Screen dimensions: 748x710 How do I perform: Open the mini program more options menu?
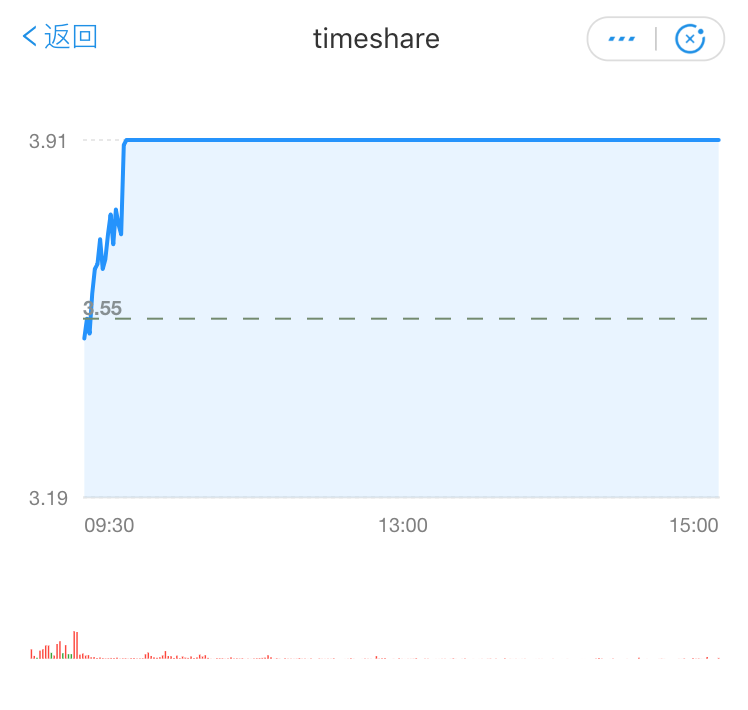click(621, 39)
